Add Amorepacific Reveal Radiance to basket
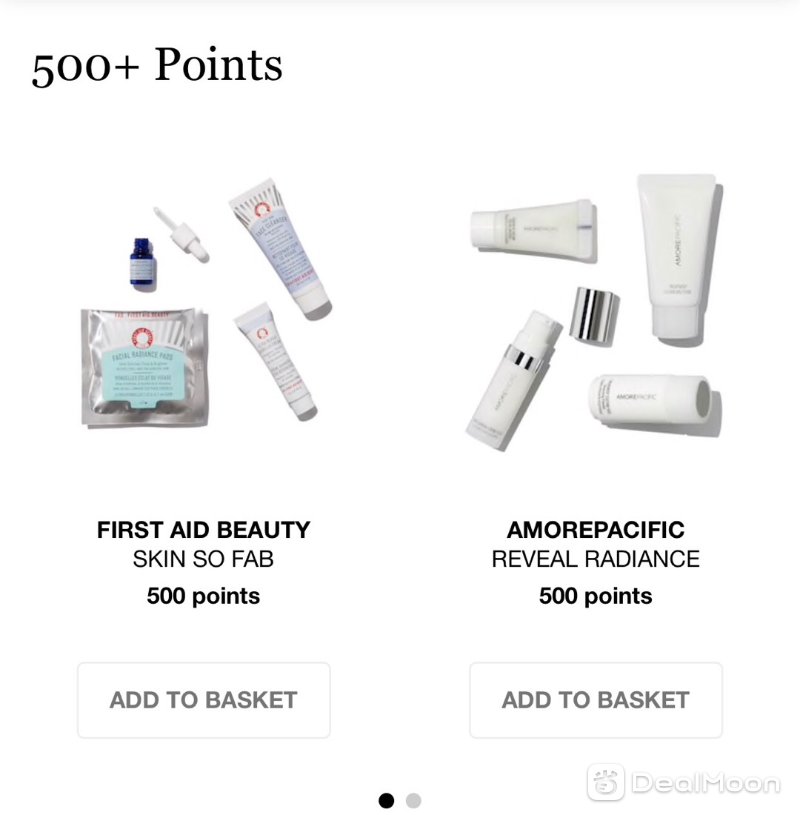The width and height of the screenshot is (800, 815). pos(596,700)
